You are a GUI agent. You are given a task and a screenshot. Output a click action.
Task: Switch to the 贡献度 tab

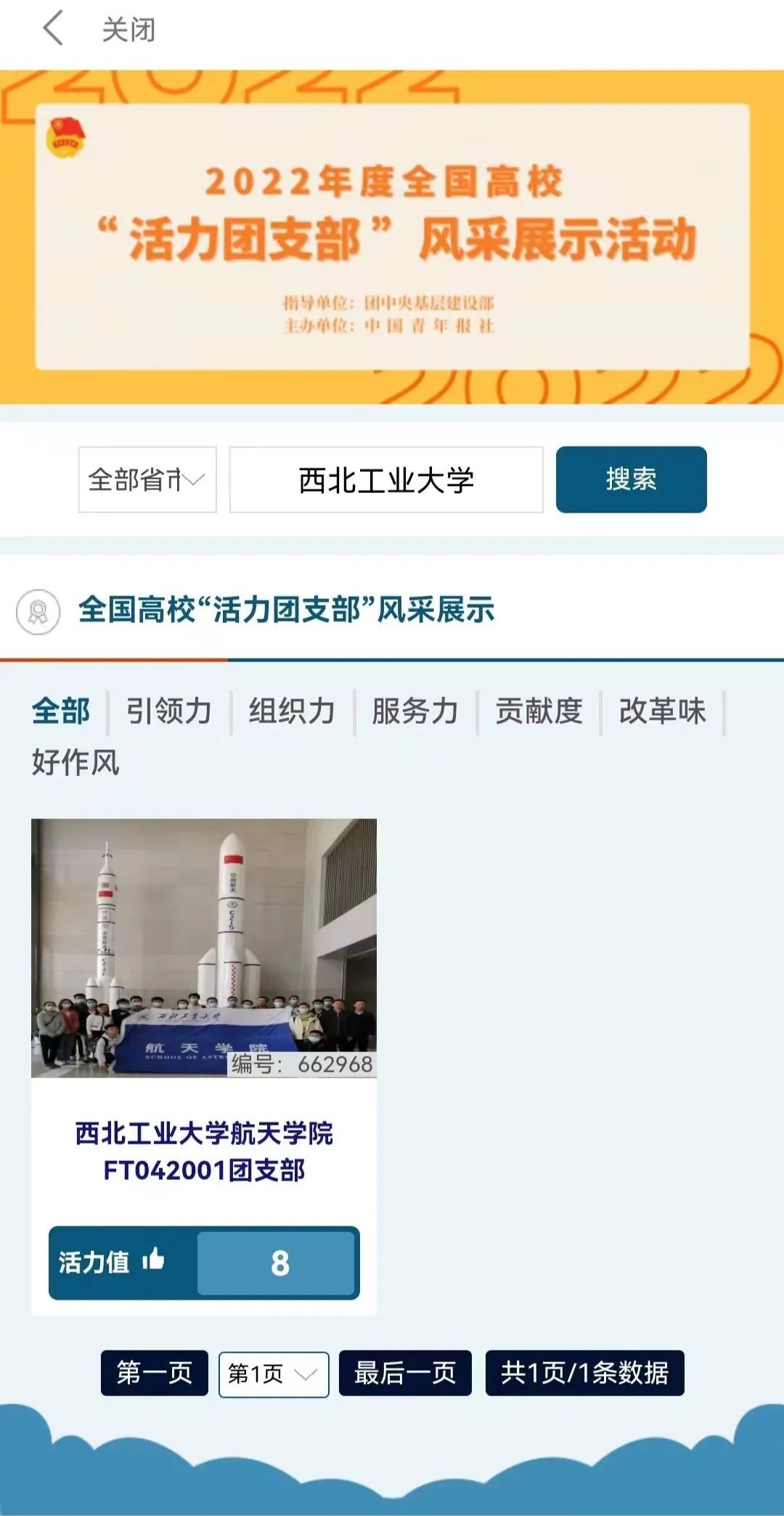[539, 711]
